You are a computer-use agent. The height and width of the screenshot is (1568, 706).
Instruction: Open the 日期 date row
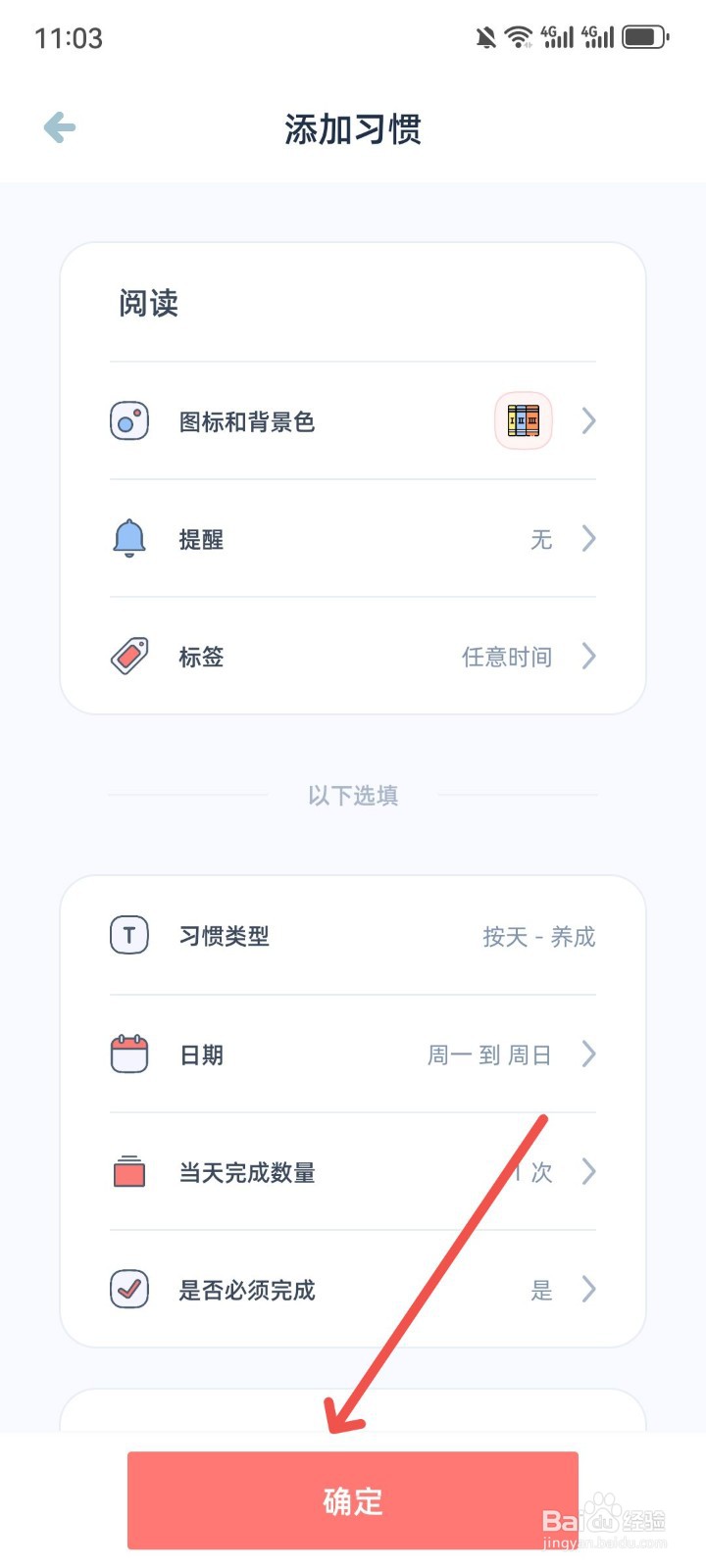[353, 1054]
